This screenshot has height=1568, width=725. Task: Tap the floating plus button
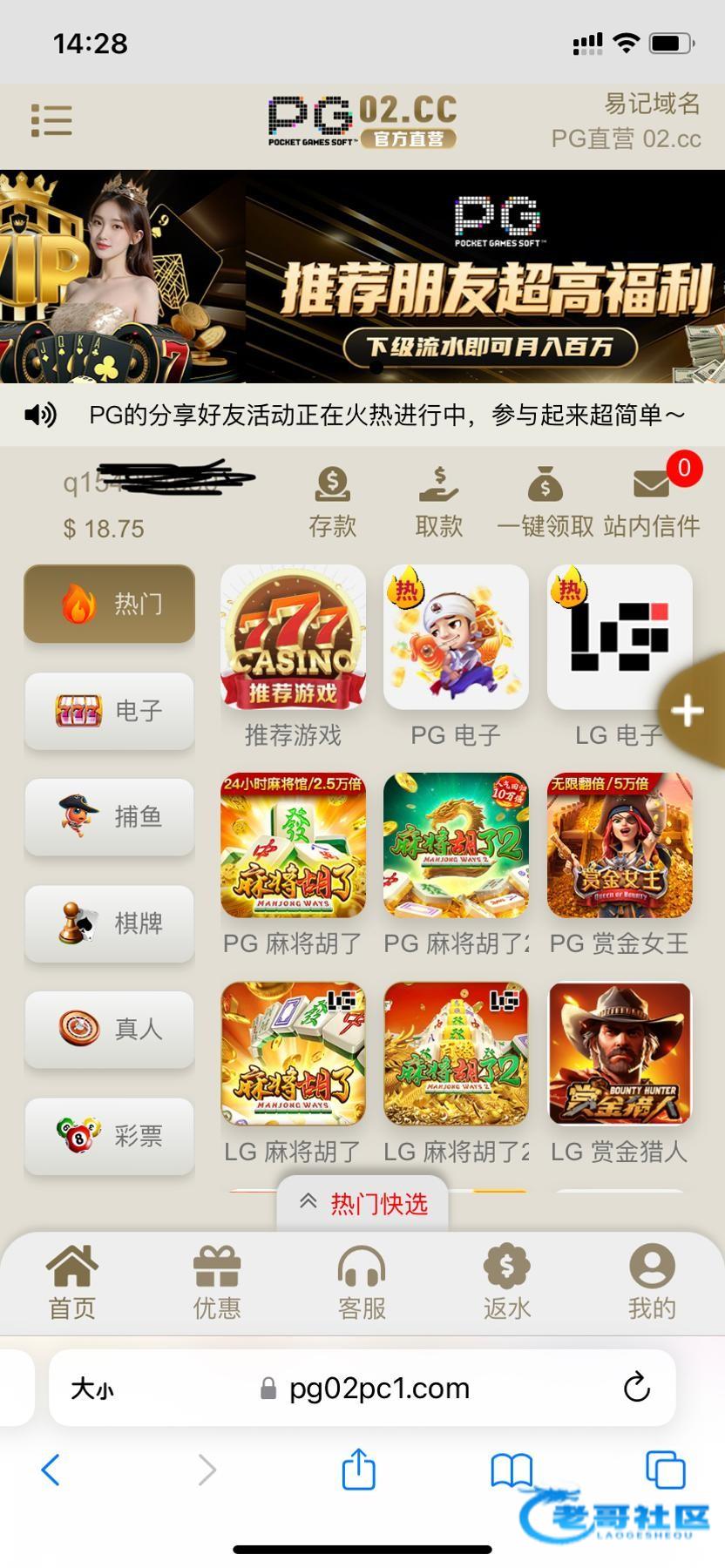pos(688,711)
